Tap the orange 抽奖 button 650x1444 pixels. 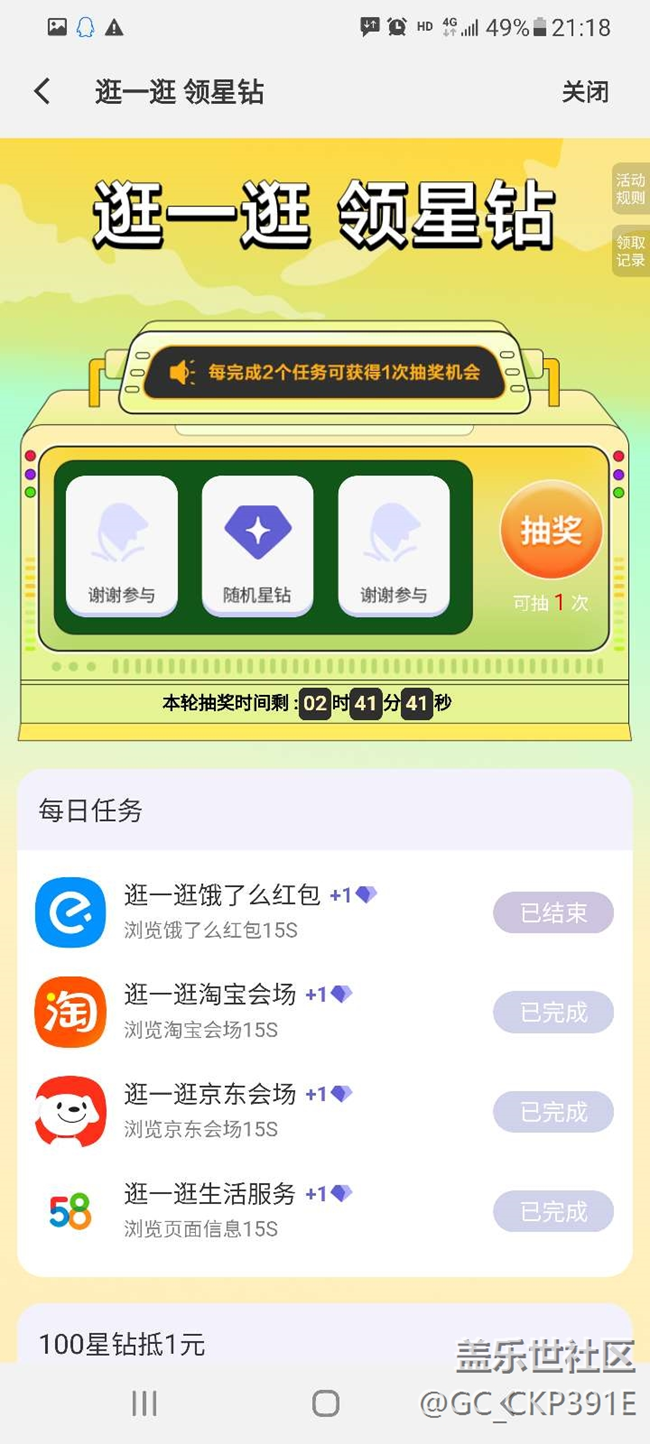551,531
